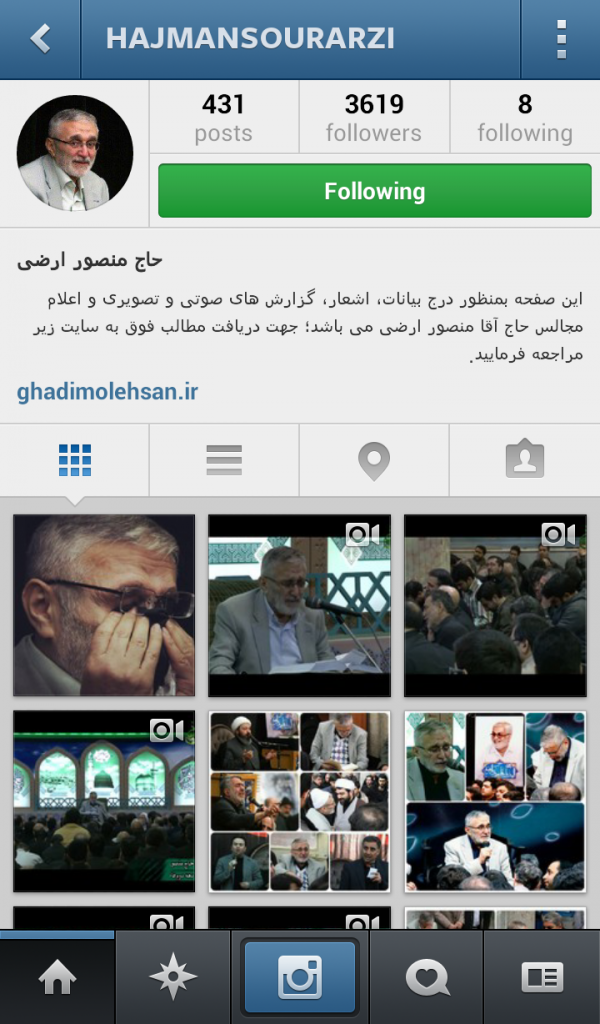Viewport: 600px width, 1024px height.
Task: Open the video of seated crowd in dark clothes
Action: 494,605
